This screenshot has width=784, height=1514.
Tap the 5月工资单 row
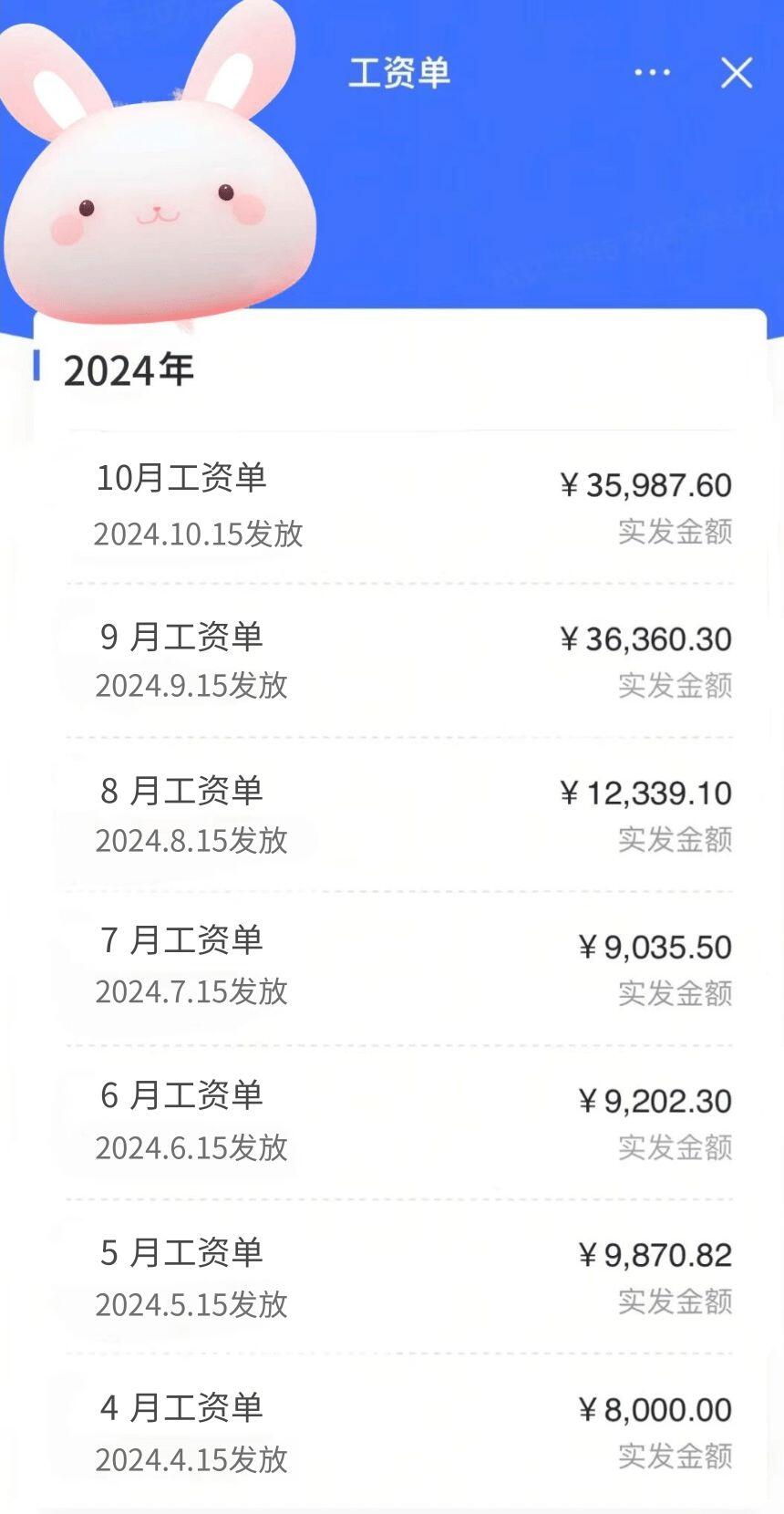(x=400, y=1277)
